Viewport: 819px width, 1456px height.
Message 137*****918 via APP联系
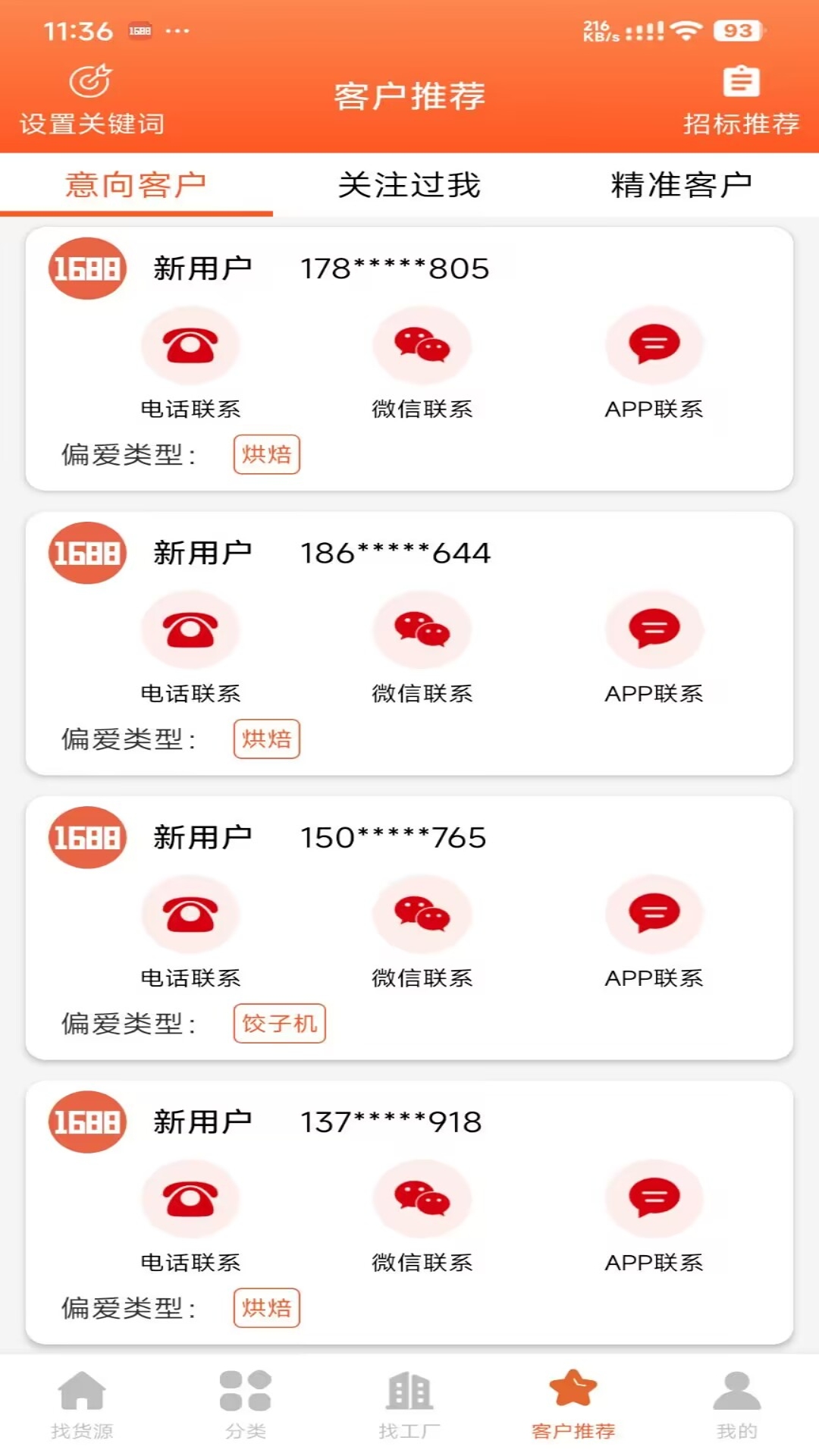point(654,1216)
